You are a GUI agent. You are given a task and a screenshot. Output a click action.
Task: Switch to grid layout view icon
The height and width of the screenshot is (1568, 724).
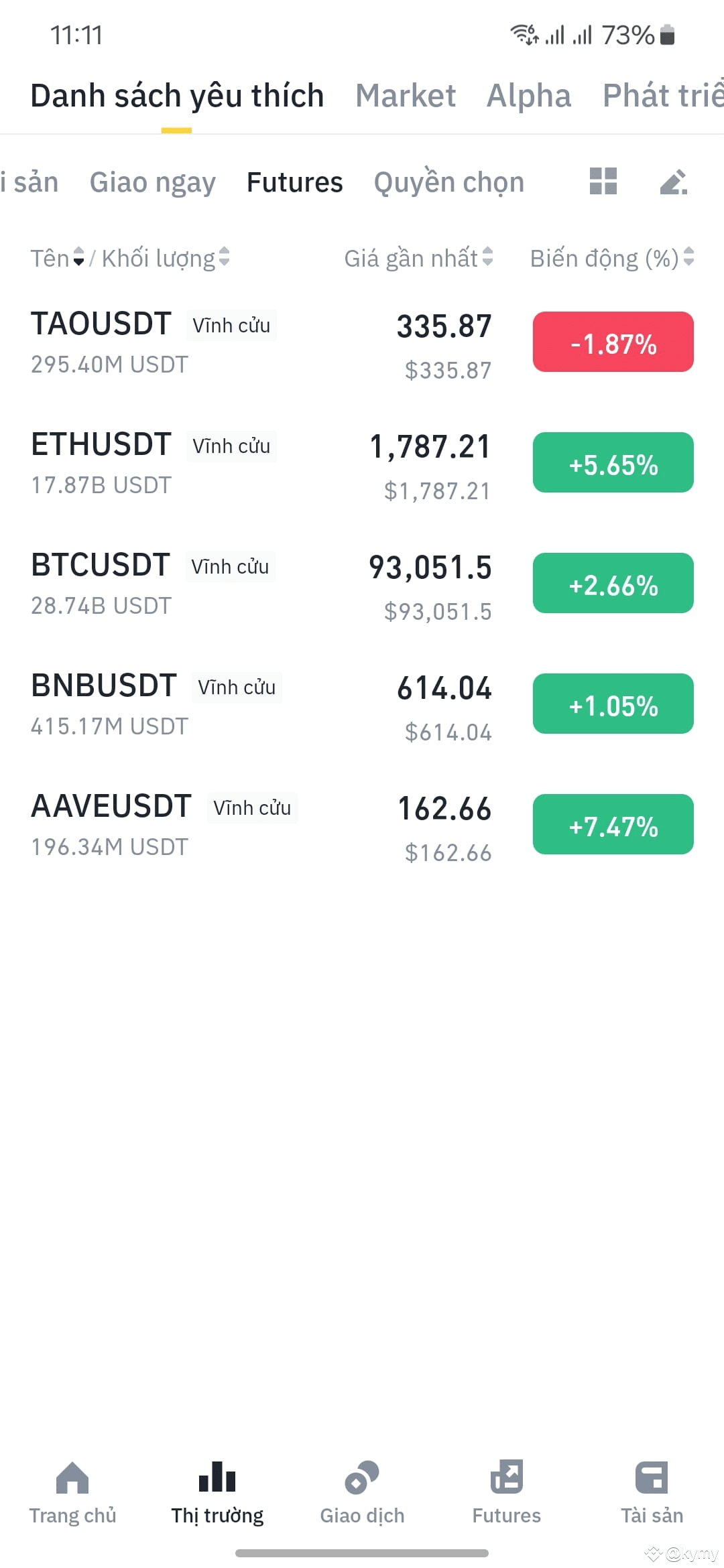click(603, 181)
